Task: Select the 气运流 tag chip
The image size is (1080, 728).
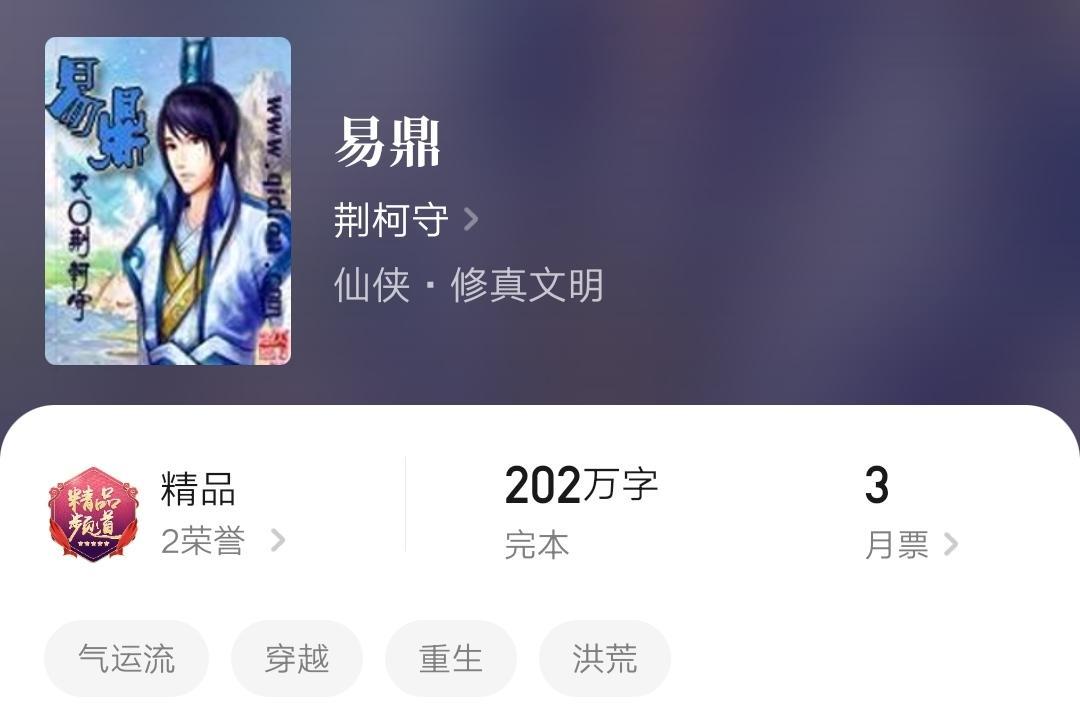Action: coord(126,659)
